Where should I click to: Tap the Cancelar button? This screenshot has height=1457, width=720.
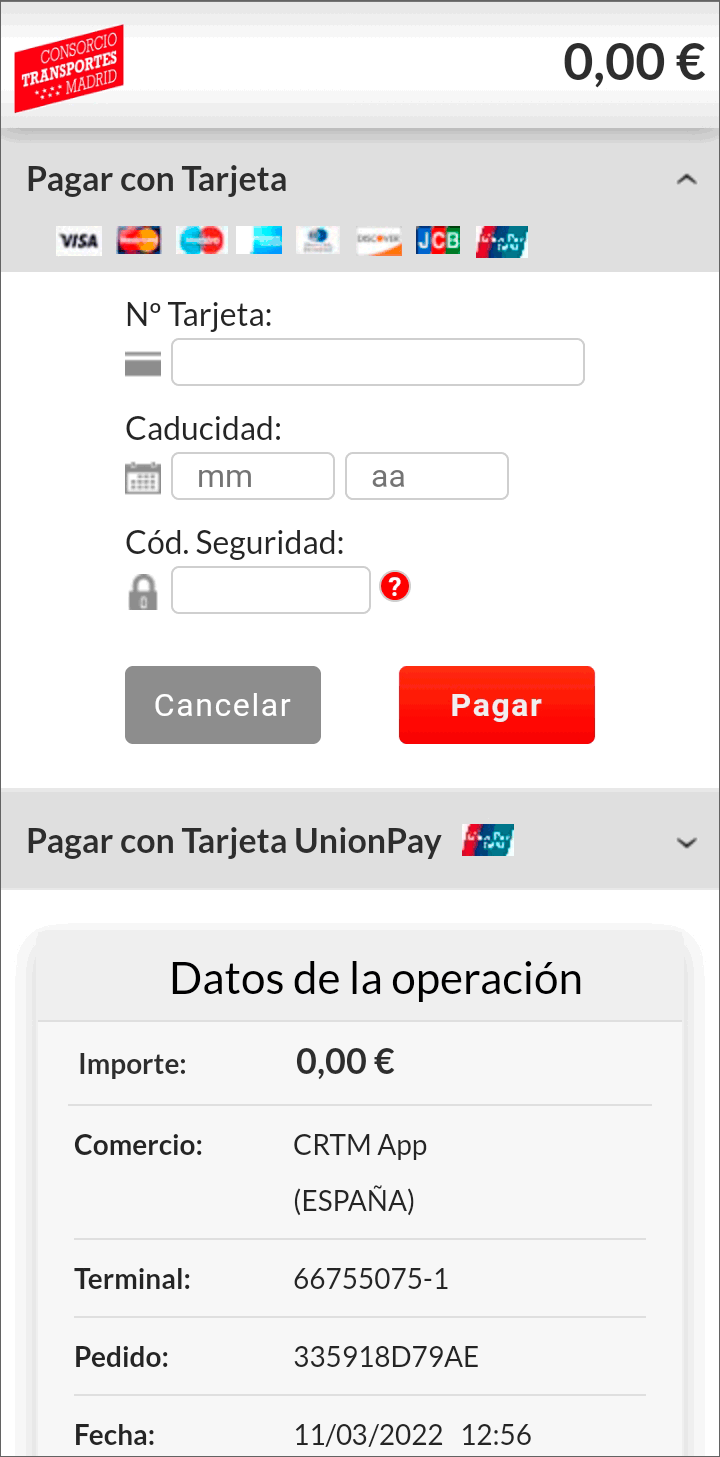223,705
